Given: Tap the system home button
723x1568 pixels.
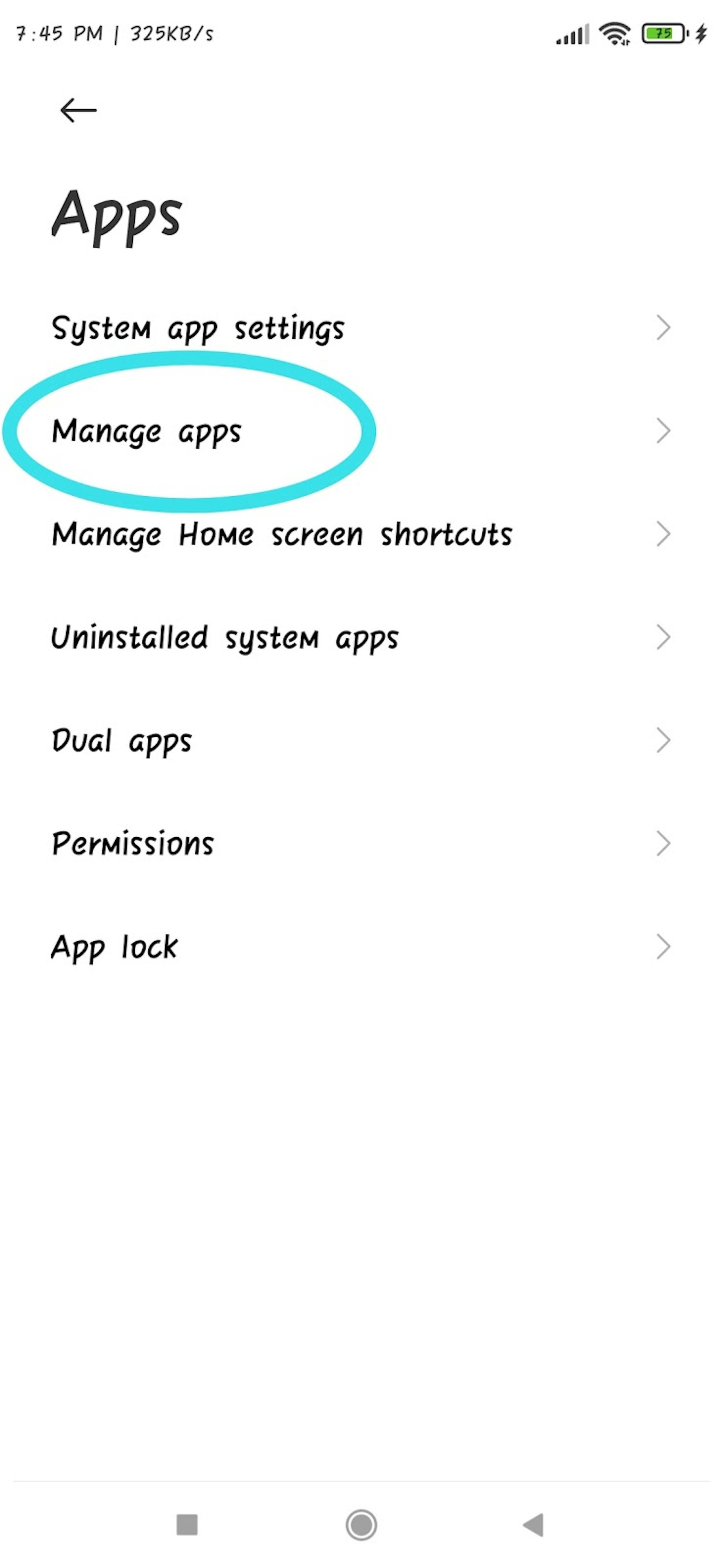Looking at the screenshot, I should [361, 1525].
